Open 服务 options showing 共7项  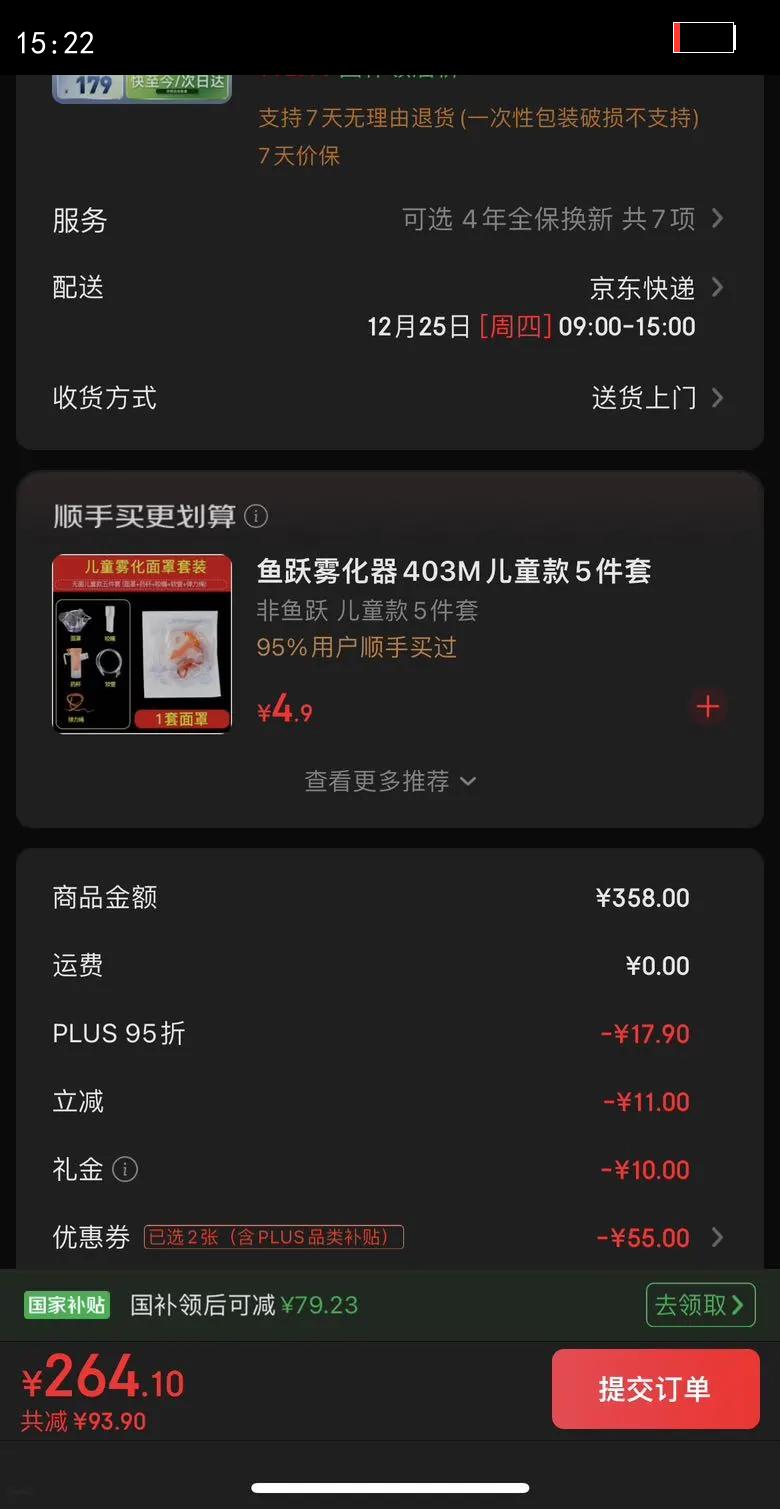coord(390,220)
